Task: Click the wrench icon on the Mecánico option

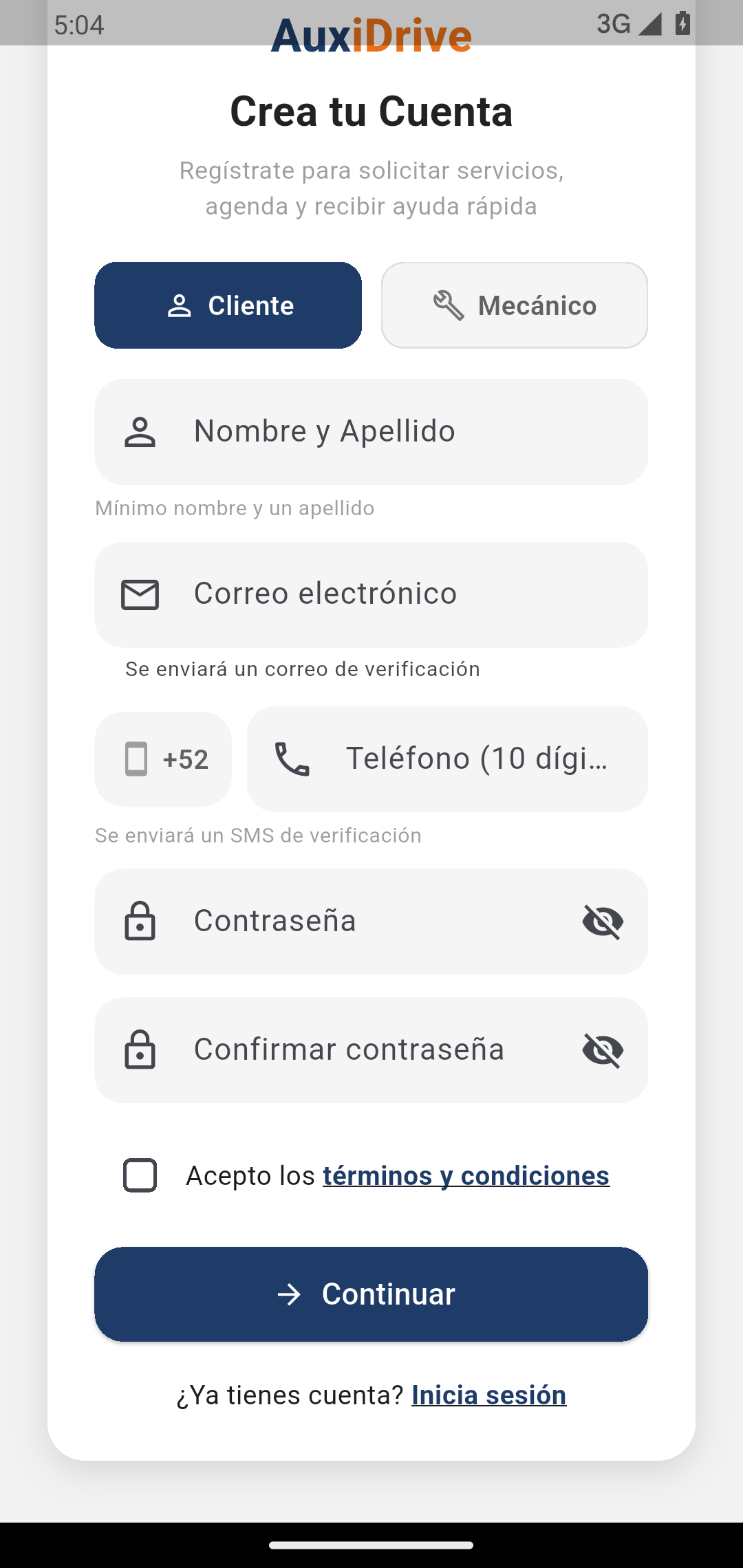Action: (446, 305)
